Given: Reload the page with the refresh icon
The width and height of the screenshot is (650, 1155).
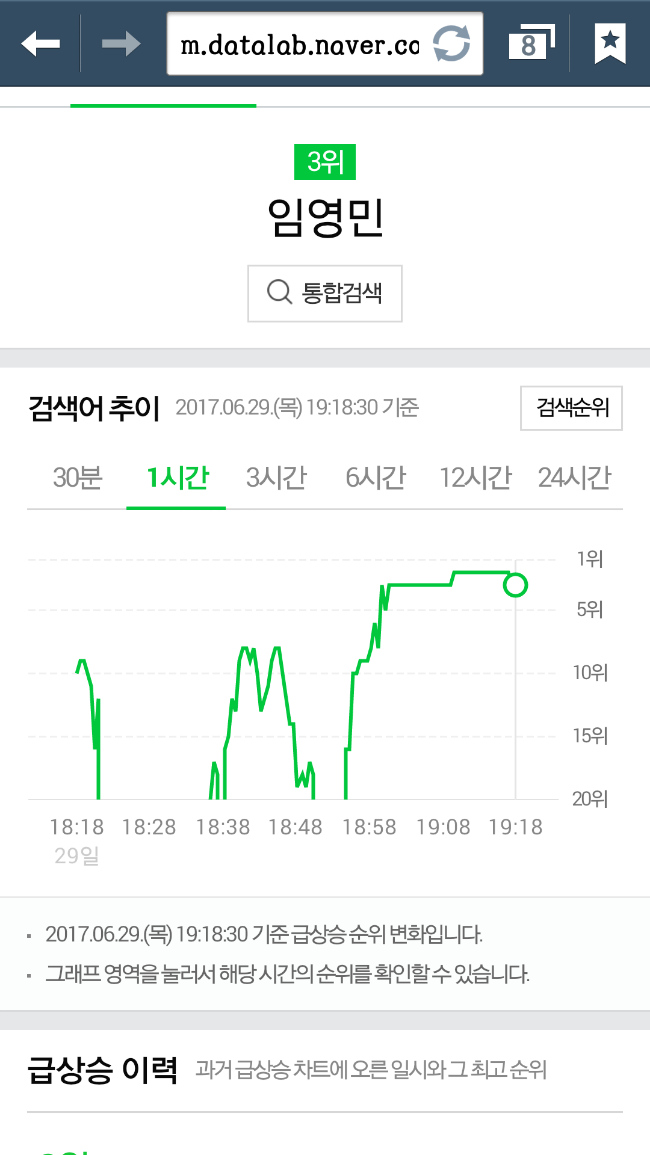Looking at the screenshot, I should (x=451, y=45).
